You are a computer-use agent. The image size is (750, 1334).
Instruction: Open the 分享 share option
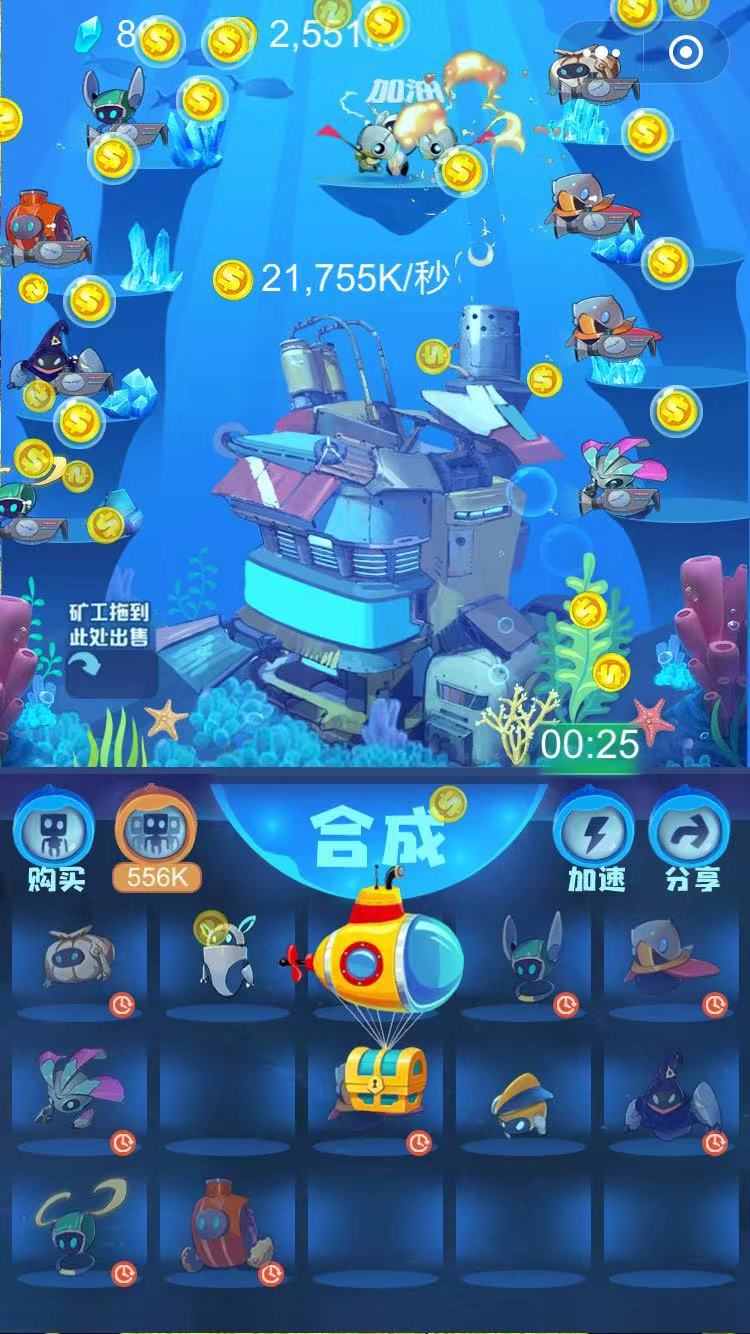tap(691, 840)
